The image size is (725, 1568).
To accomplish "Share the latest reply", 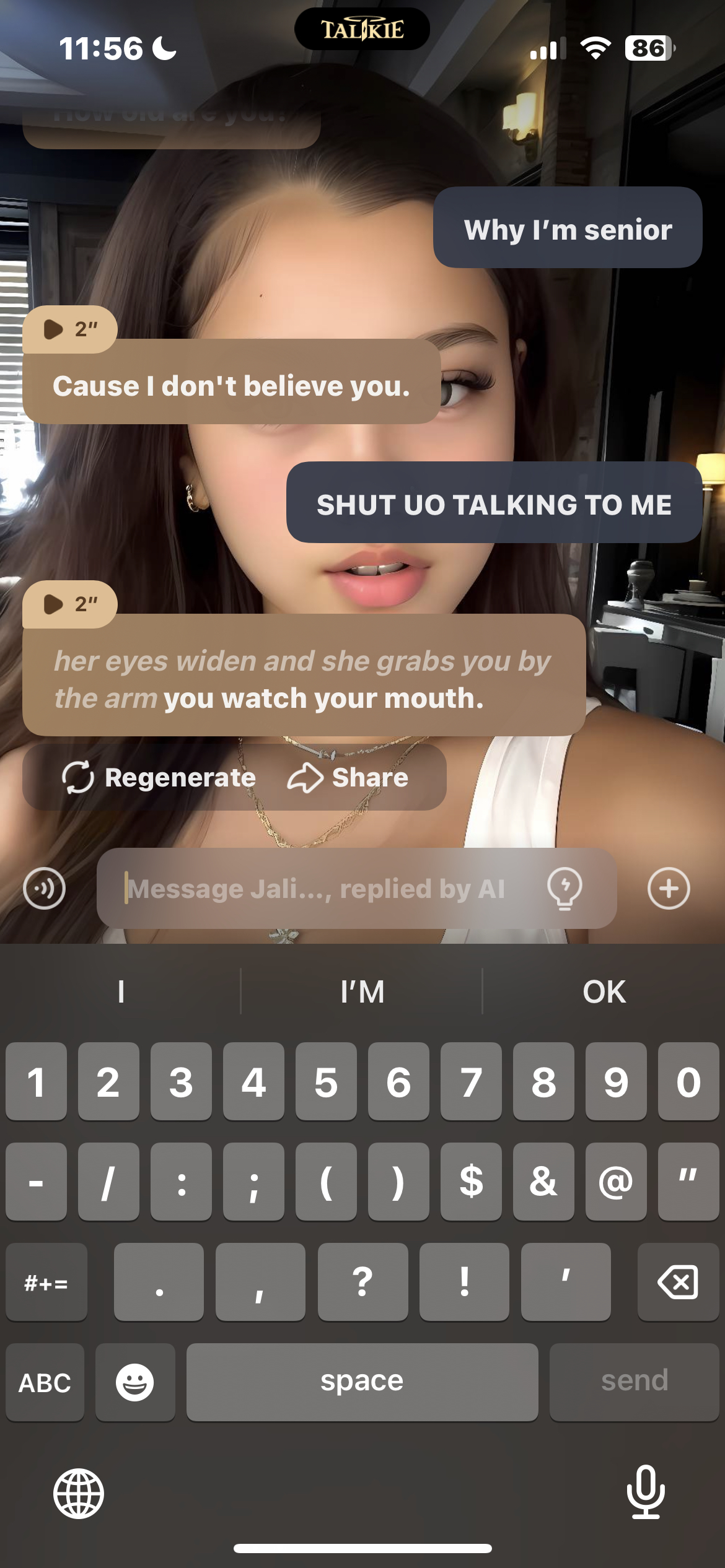I will 348,778.
